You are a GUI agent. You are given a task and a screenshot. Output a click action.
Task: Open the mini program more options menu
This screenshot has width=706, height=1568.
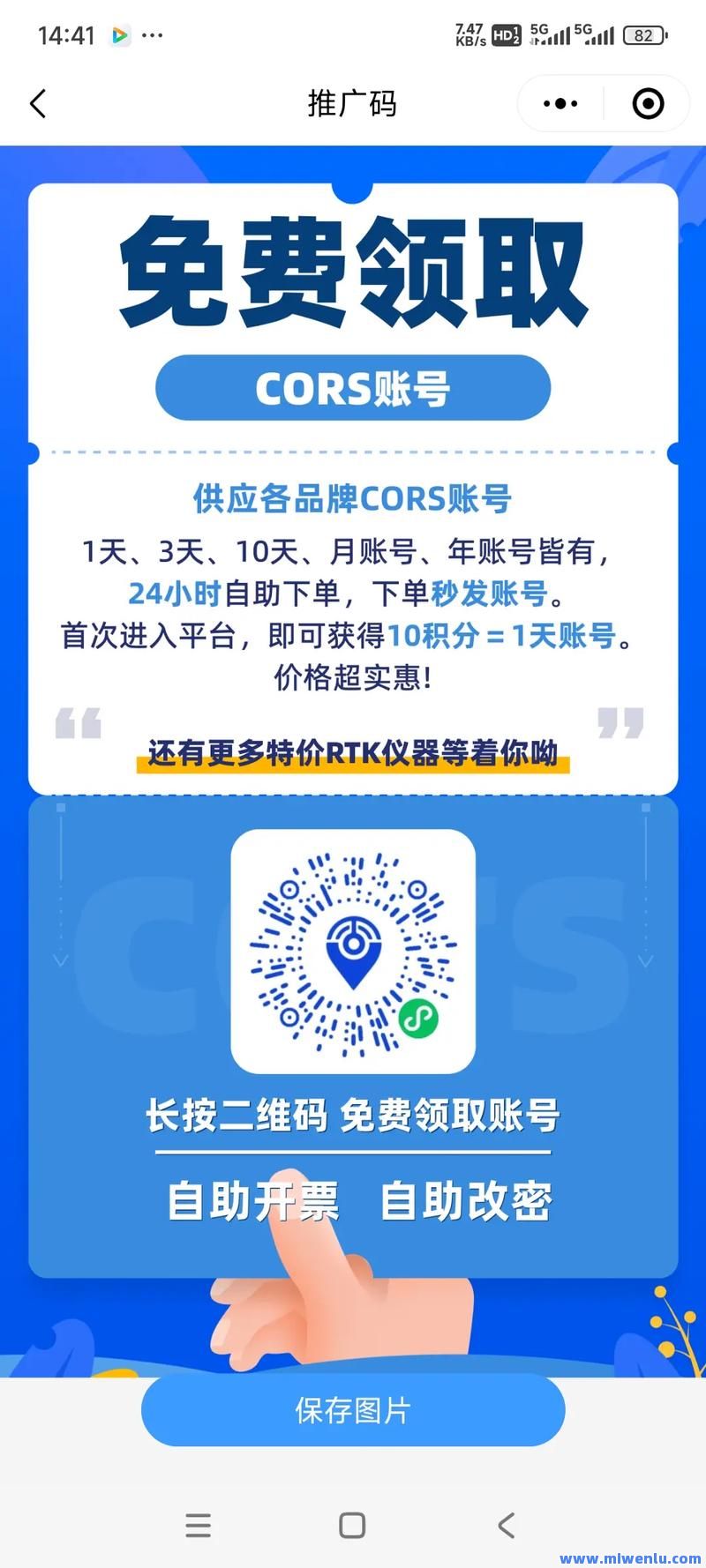[x=560, y=104]
